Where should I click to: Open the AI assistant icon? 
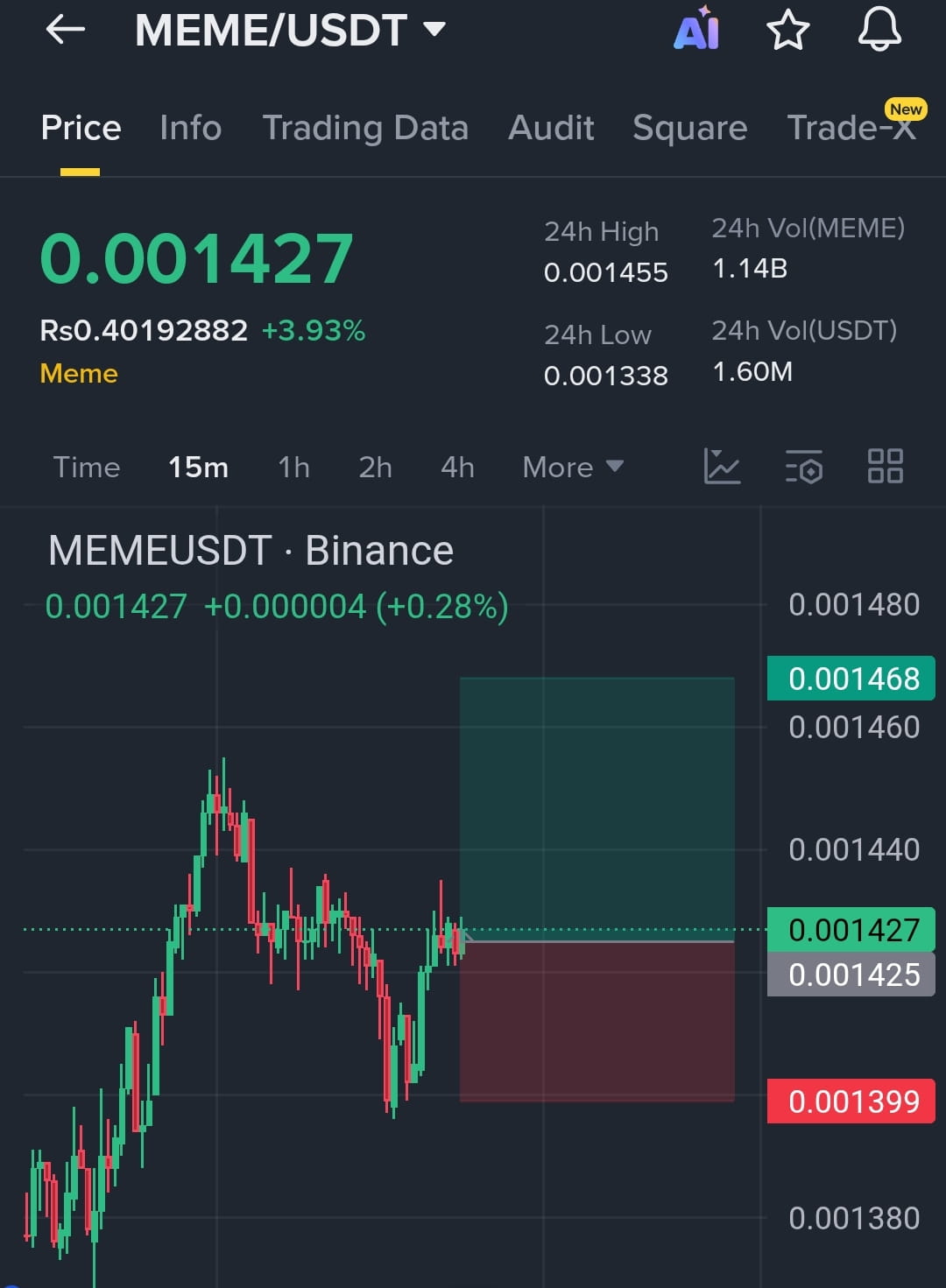tap(696, 30)
